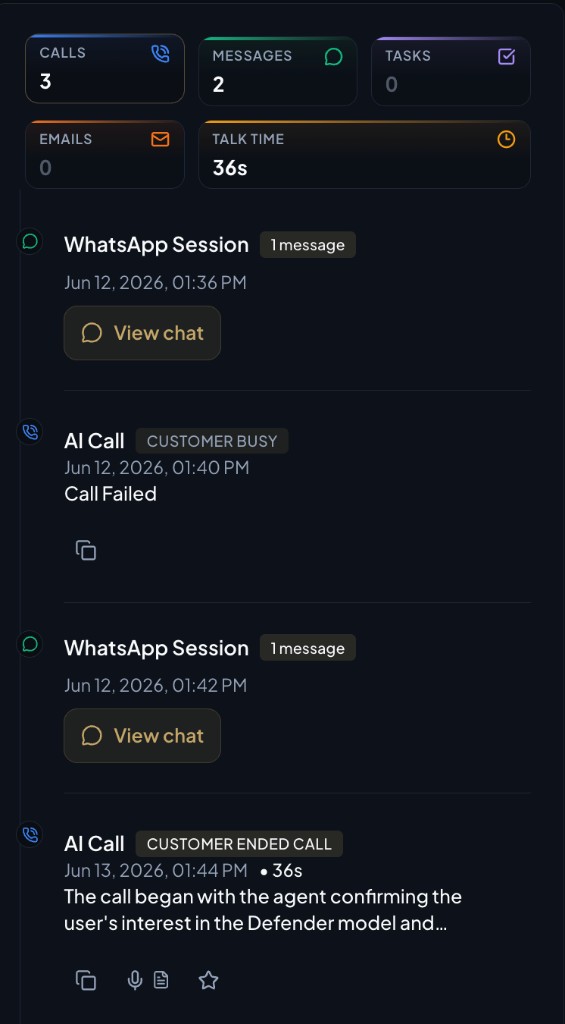Open the Messages stat card
The image size is (565, 1024).
click(x=278, y=71)
